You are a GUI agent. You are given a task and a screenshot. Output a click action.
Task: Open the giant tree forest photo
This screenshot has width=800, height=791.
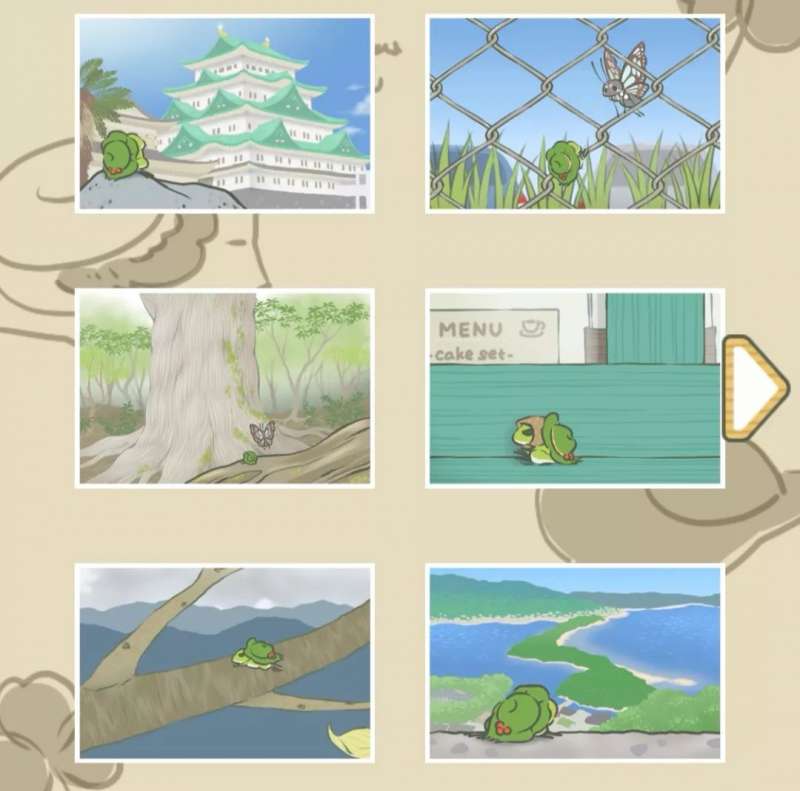pyautogui.click(x=225, y=388)
